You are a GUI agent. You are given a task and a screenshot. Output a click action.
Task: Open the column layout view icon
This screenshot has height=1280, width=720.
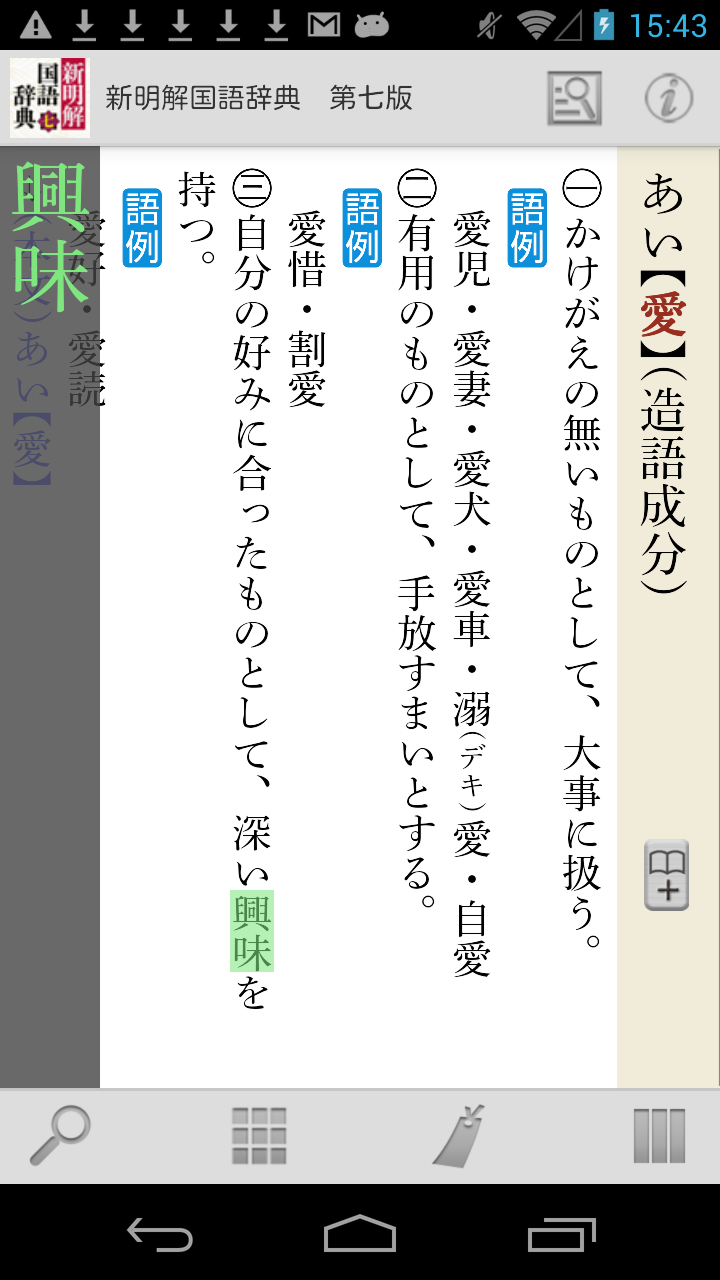[x=659, y=1136]
